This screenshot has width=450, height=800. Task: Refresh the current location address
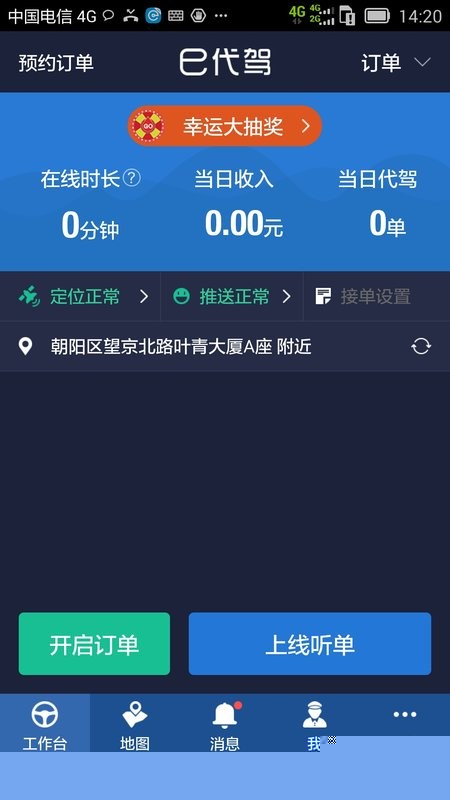coord(421,347)
